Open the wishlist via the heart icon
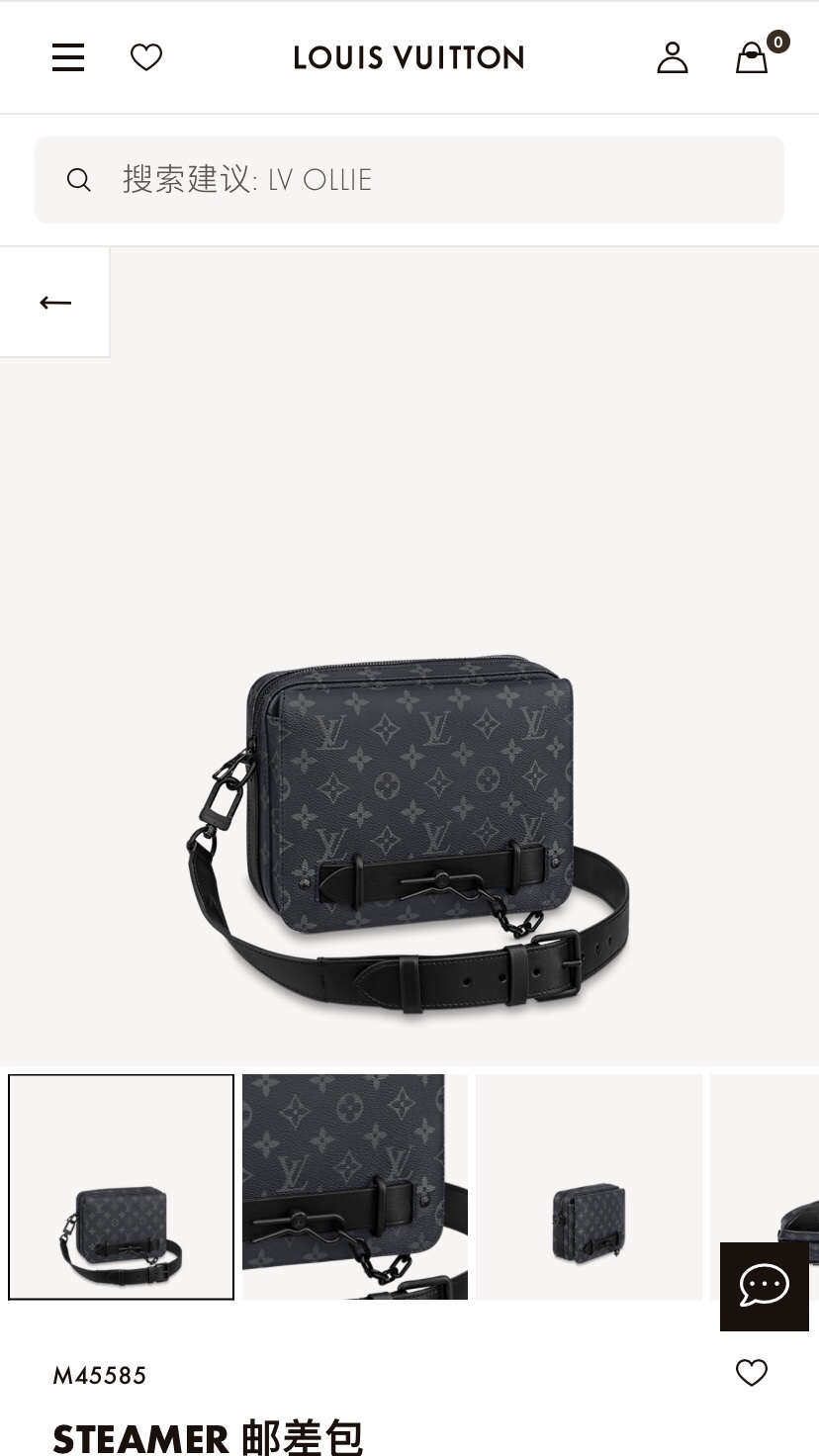This screenshot has width=819, height=1456. tap(146, 56)
